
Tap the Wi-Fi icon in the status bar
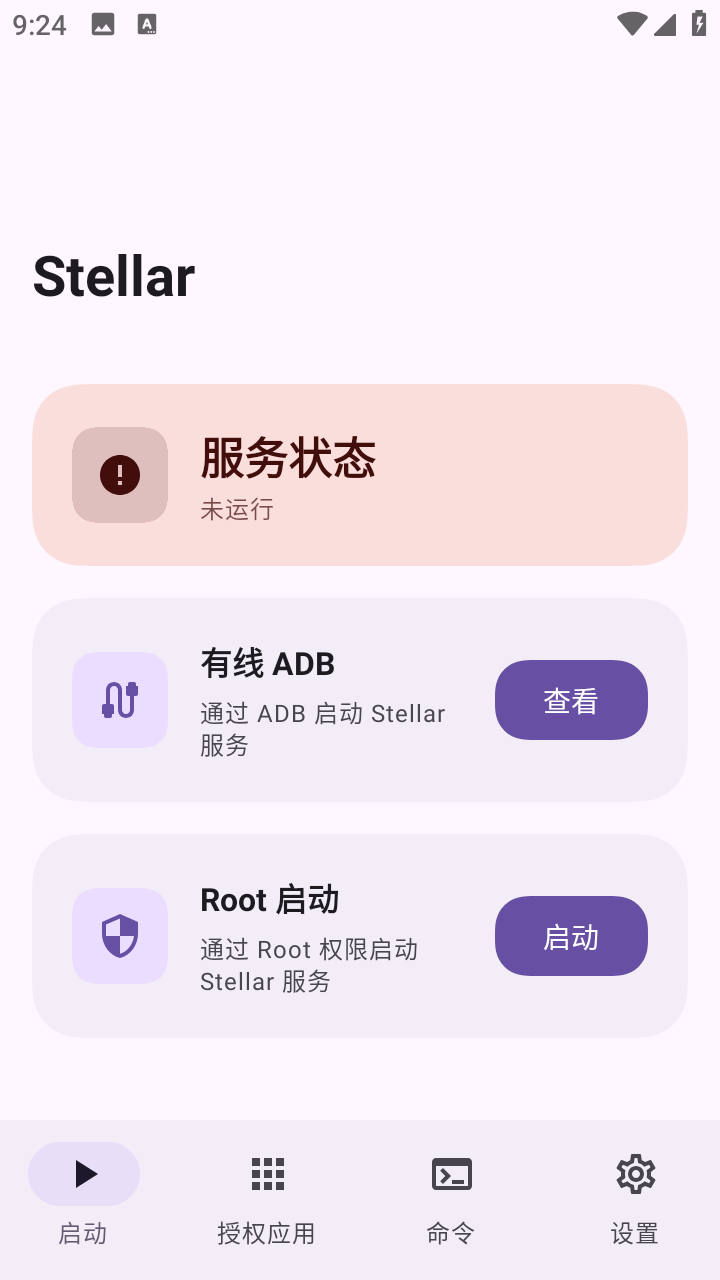click(x=632, y=24)
